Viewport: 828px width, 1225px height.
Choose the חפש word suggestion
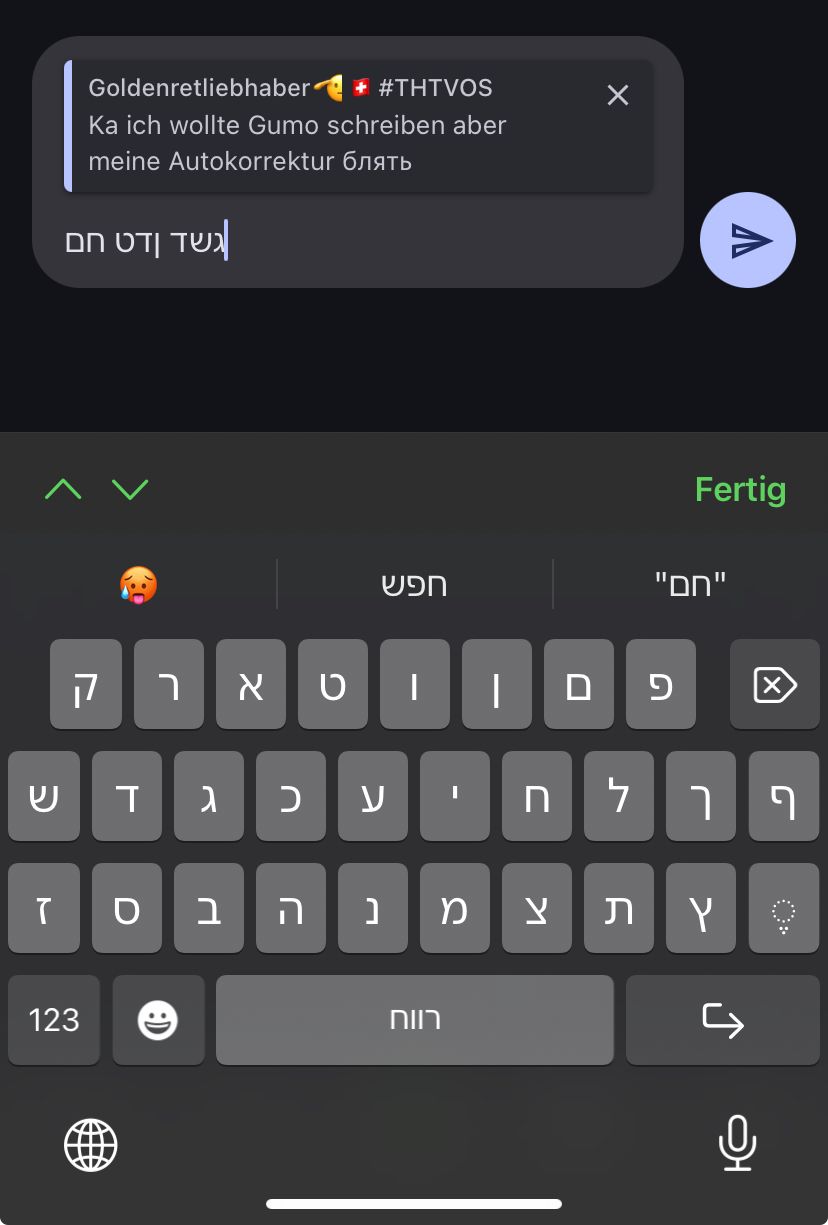[414, 585]
